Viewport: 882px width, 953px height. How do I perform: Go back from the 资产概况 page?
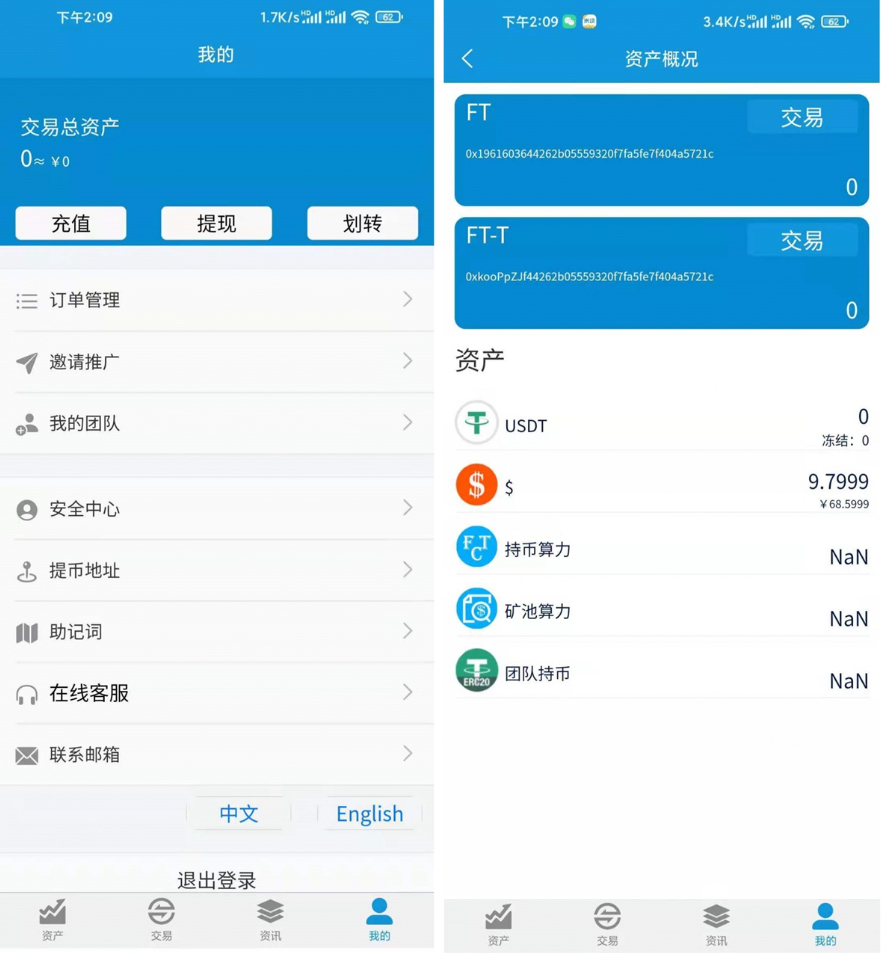coord(467,59)
